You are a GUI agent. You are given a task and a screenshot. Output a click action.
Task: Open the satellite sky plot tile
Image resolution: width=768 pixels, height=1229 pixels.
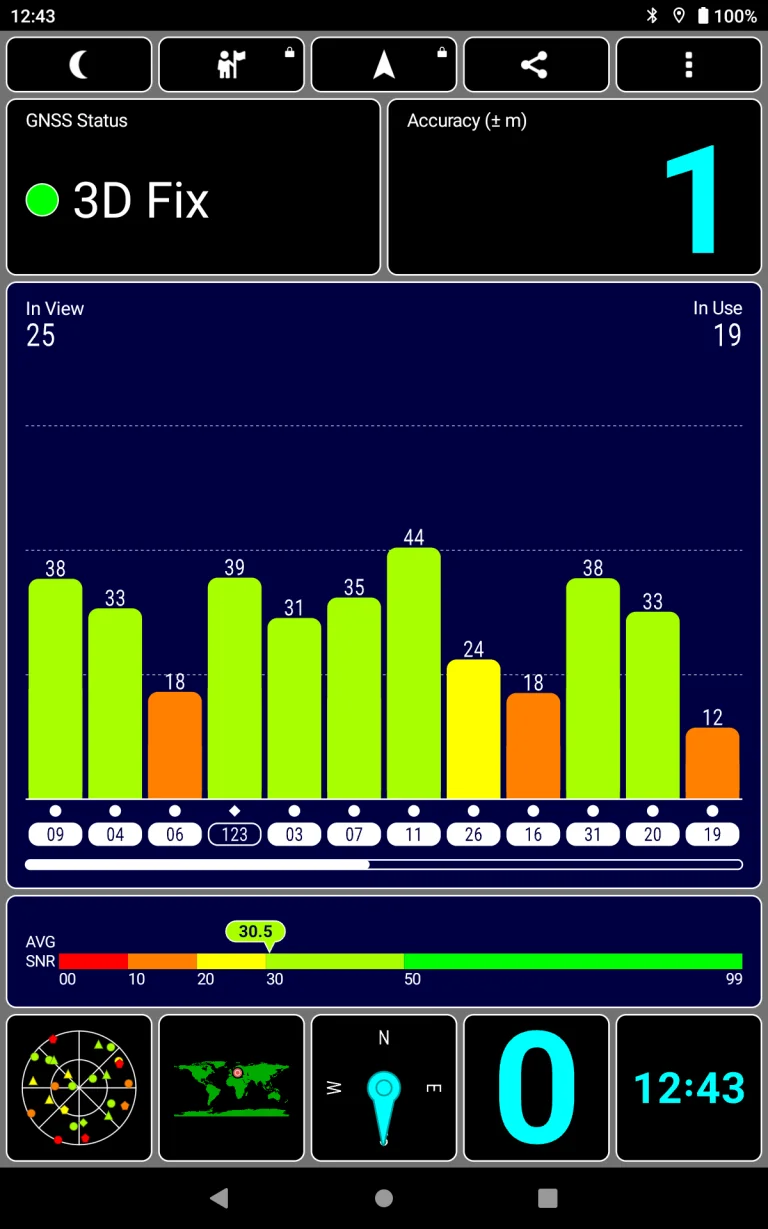click(x=79, y=1088)
